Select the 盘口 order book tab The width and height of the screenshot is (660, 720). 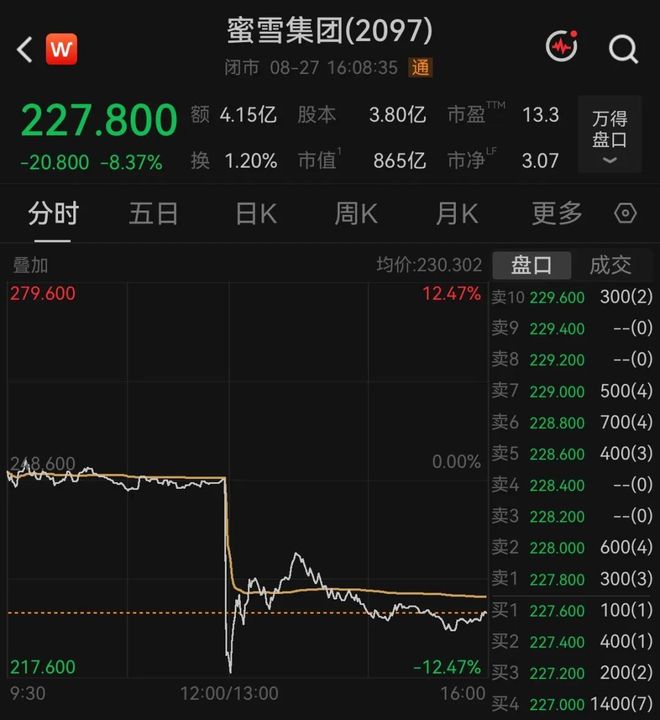coord(532,265)
